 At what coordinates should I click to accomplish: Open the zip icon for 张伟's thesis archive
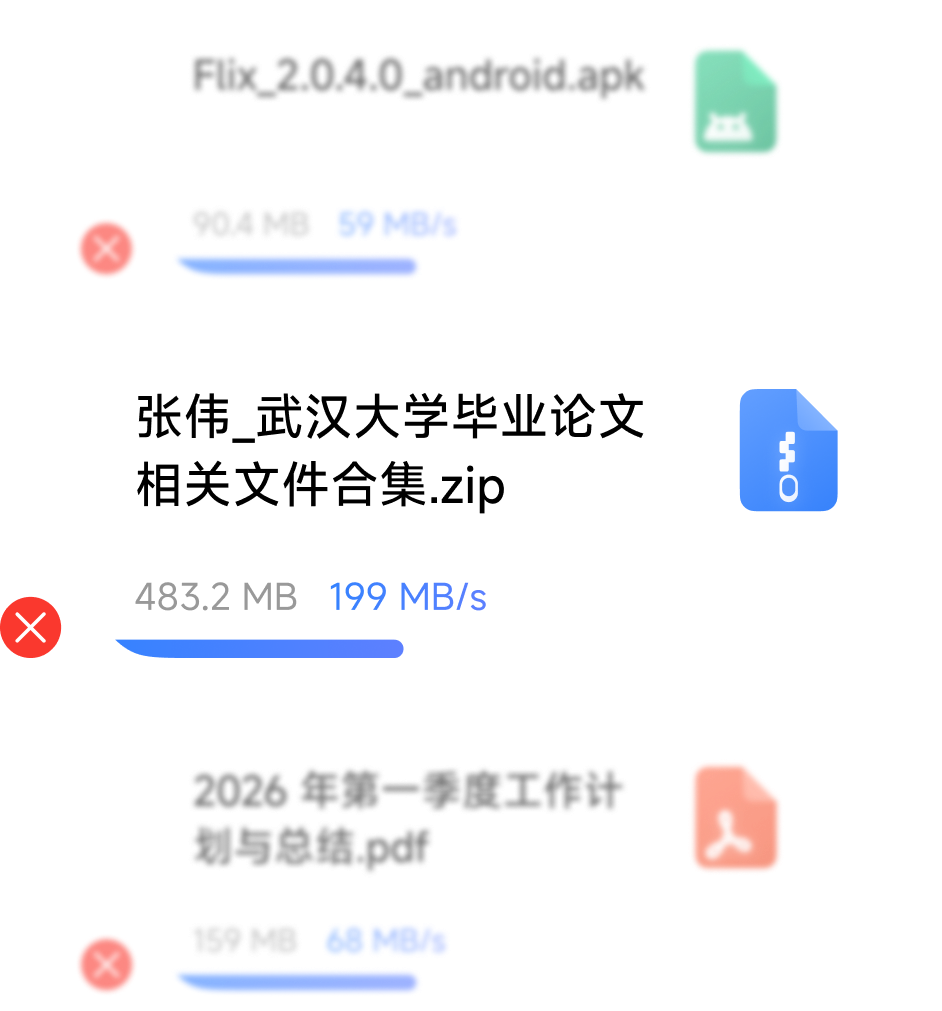pos(789,452)
